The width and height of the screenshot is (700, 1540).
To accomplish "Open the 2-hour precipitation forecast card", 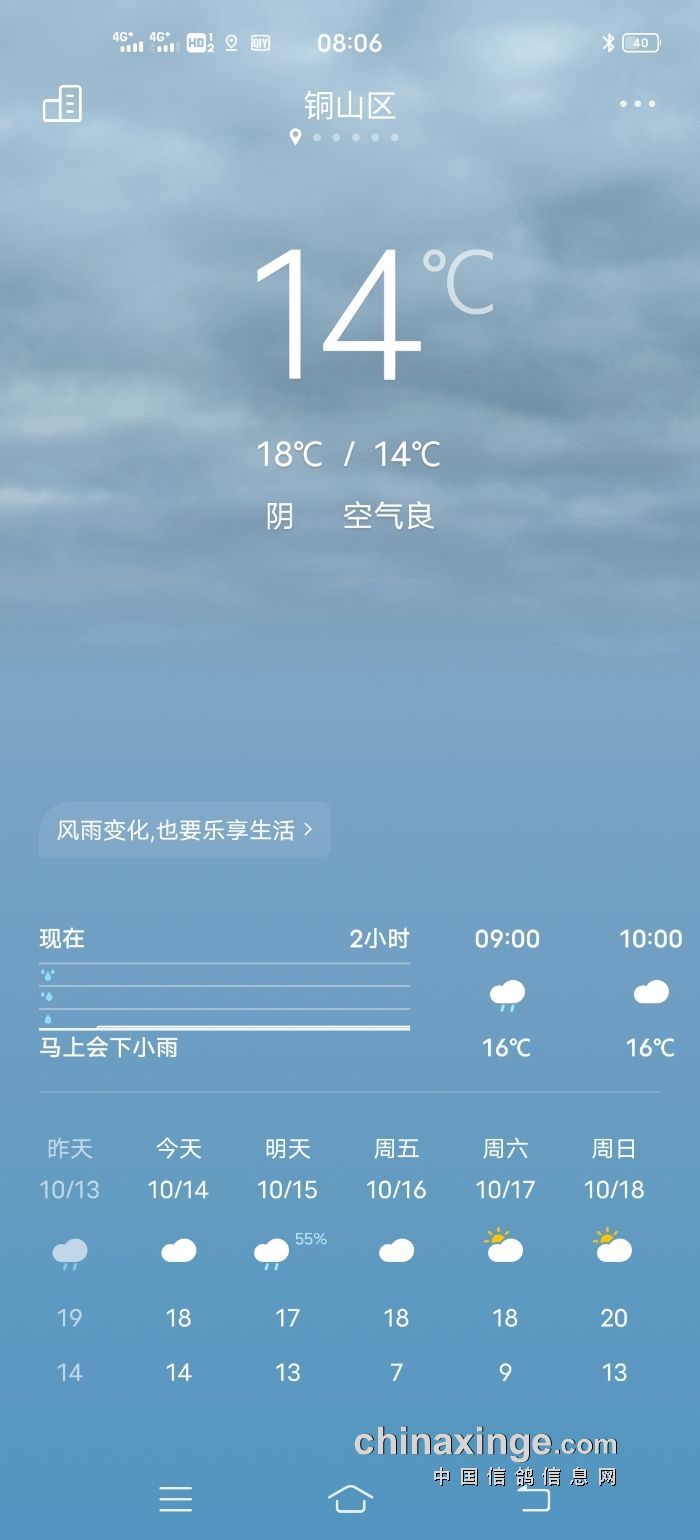I will [224, 993].
